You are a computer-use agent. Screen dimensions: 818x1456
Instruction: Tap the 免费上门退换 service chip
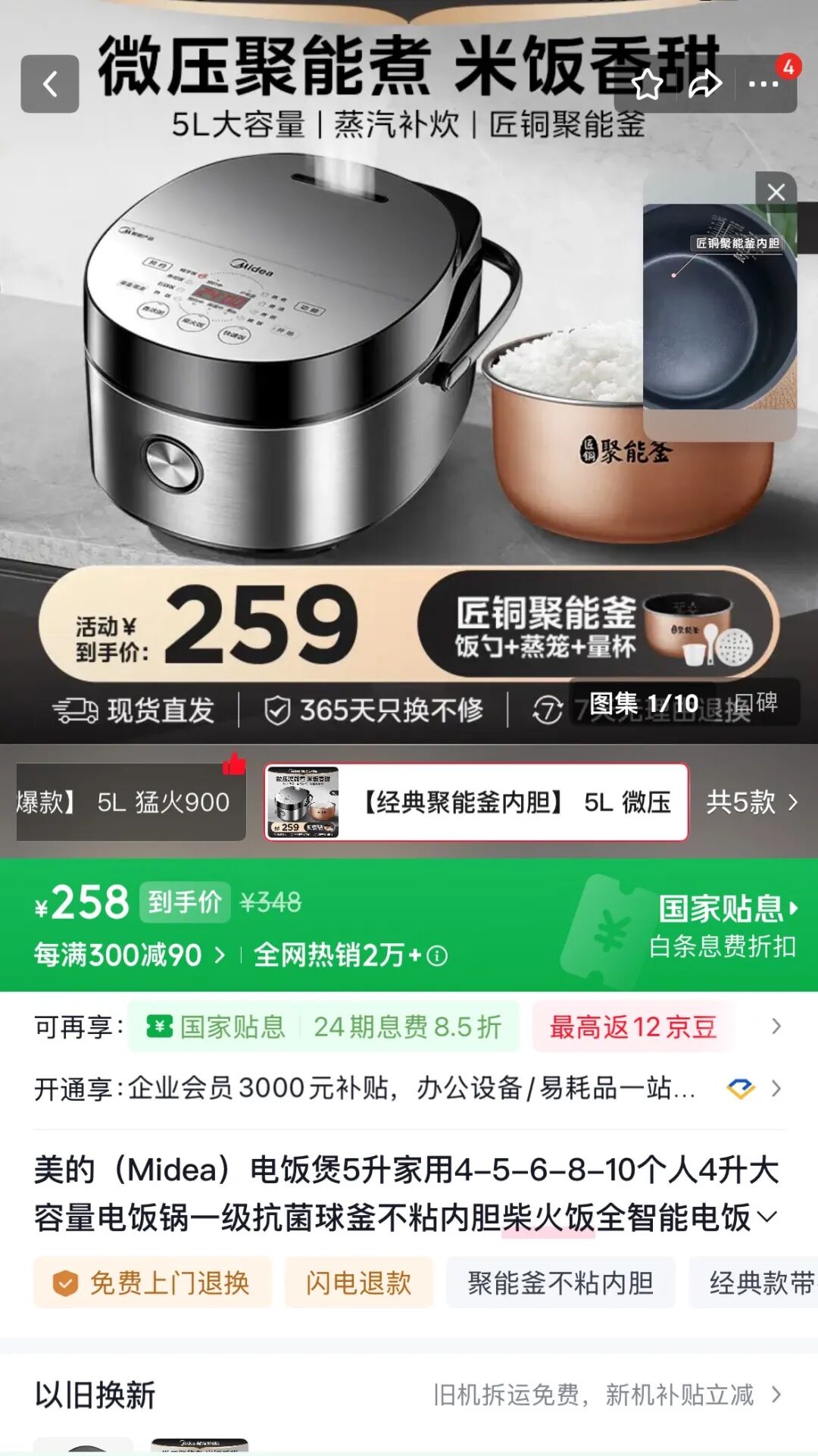pyautogui.click(x=152, y=1283)
